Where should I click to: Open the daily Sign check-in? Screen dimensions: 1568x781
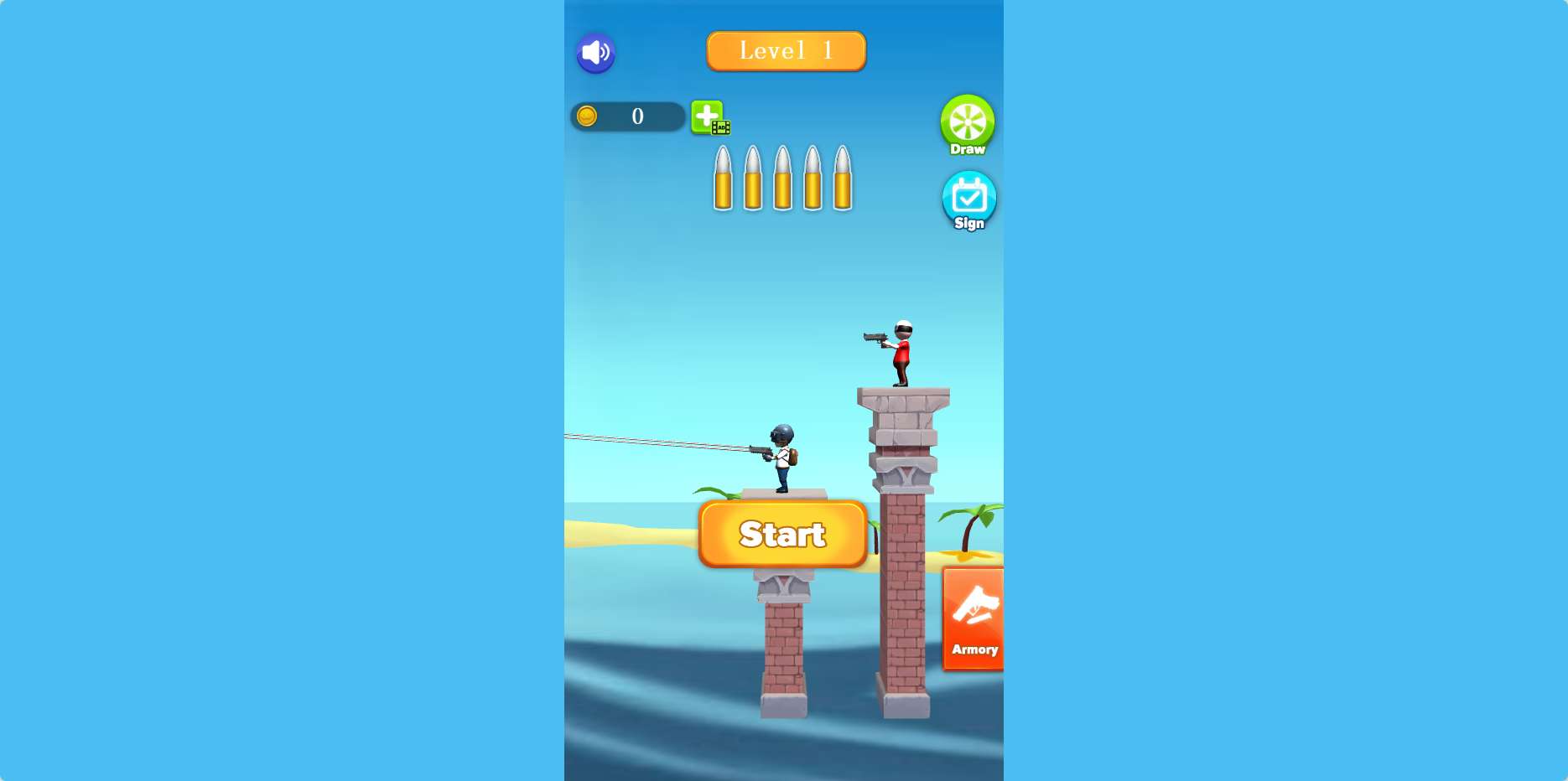(968, 200)
